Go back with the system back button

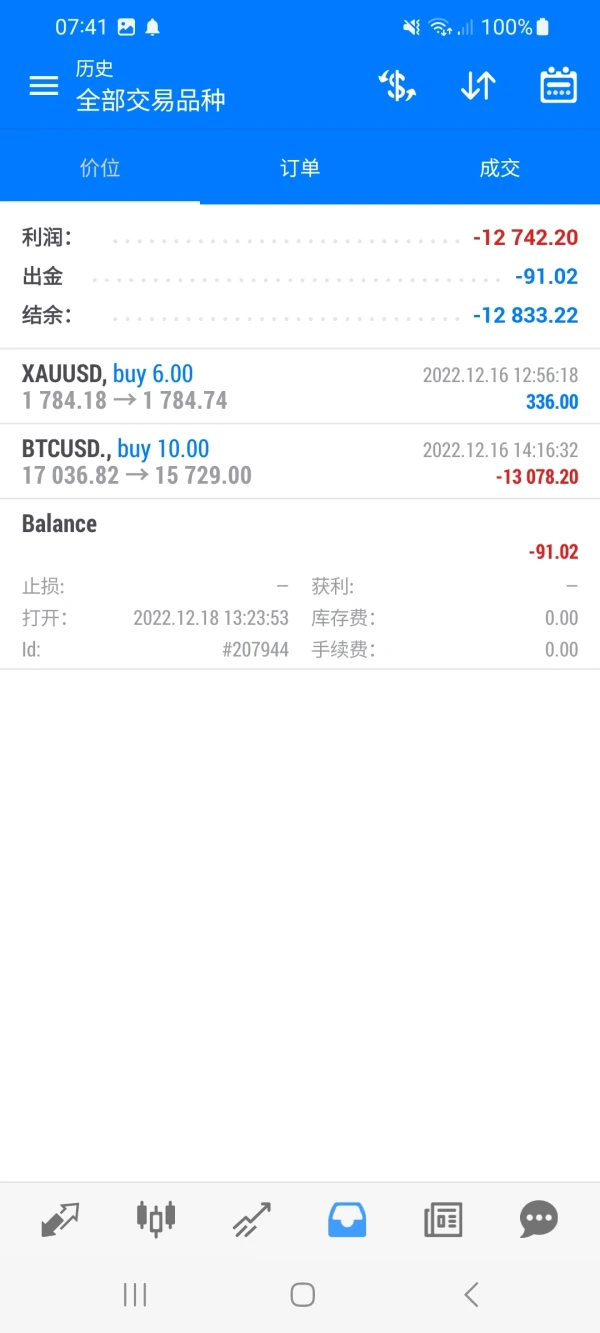[471, 1295]
